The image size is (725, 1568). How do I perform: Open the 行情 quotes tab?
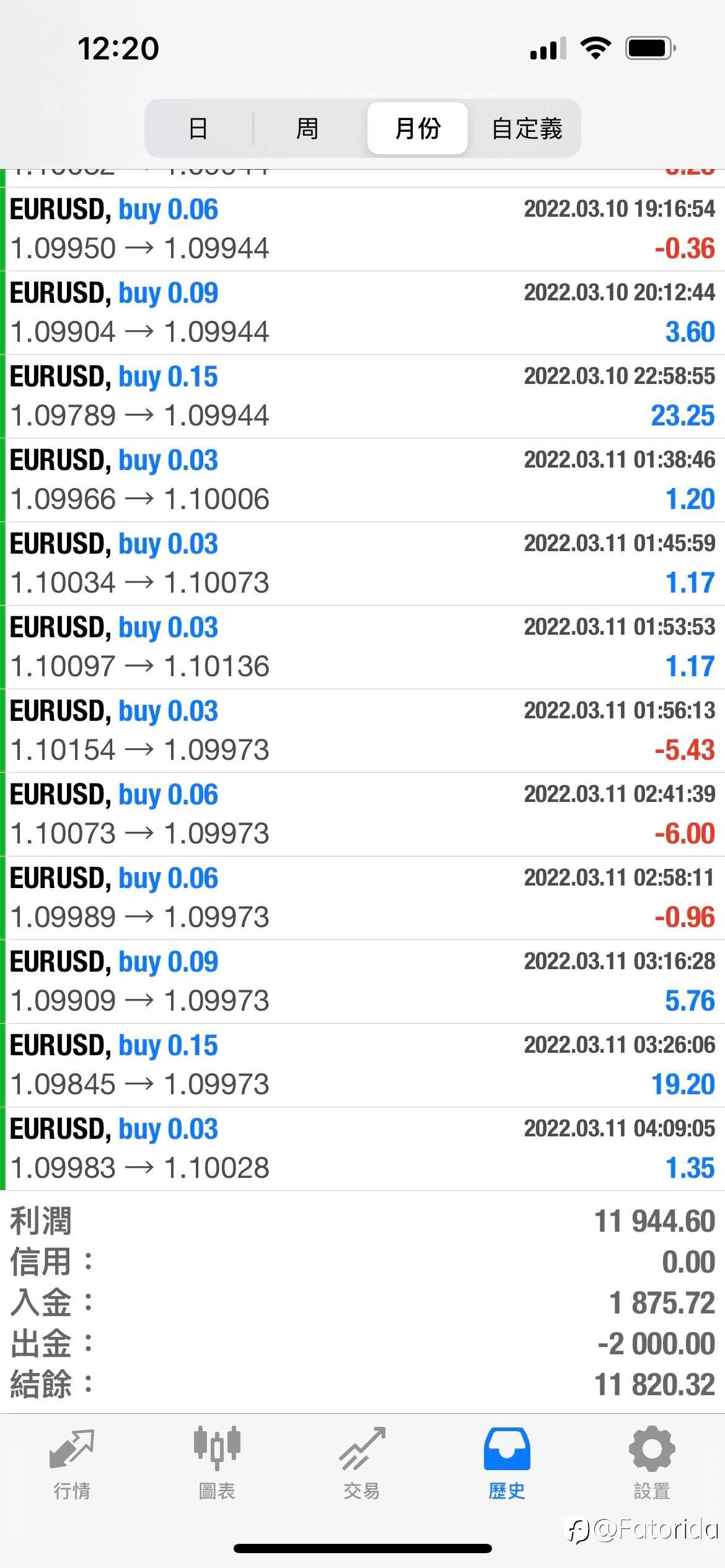click(x=72, y=1464)
